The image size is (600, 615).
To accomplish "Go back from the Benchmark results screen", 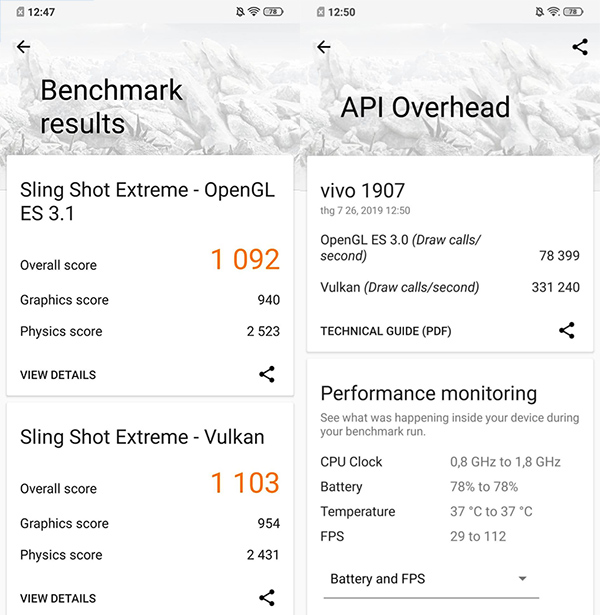I will click(x=24, y=47).
